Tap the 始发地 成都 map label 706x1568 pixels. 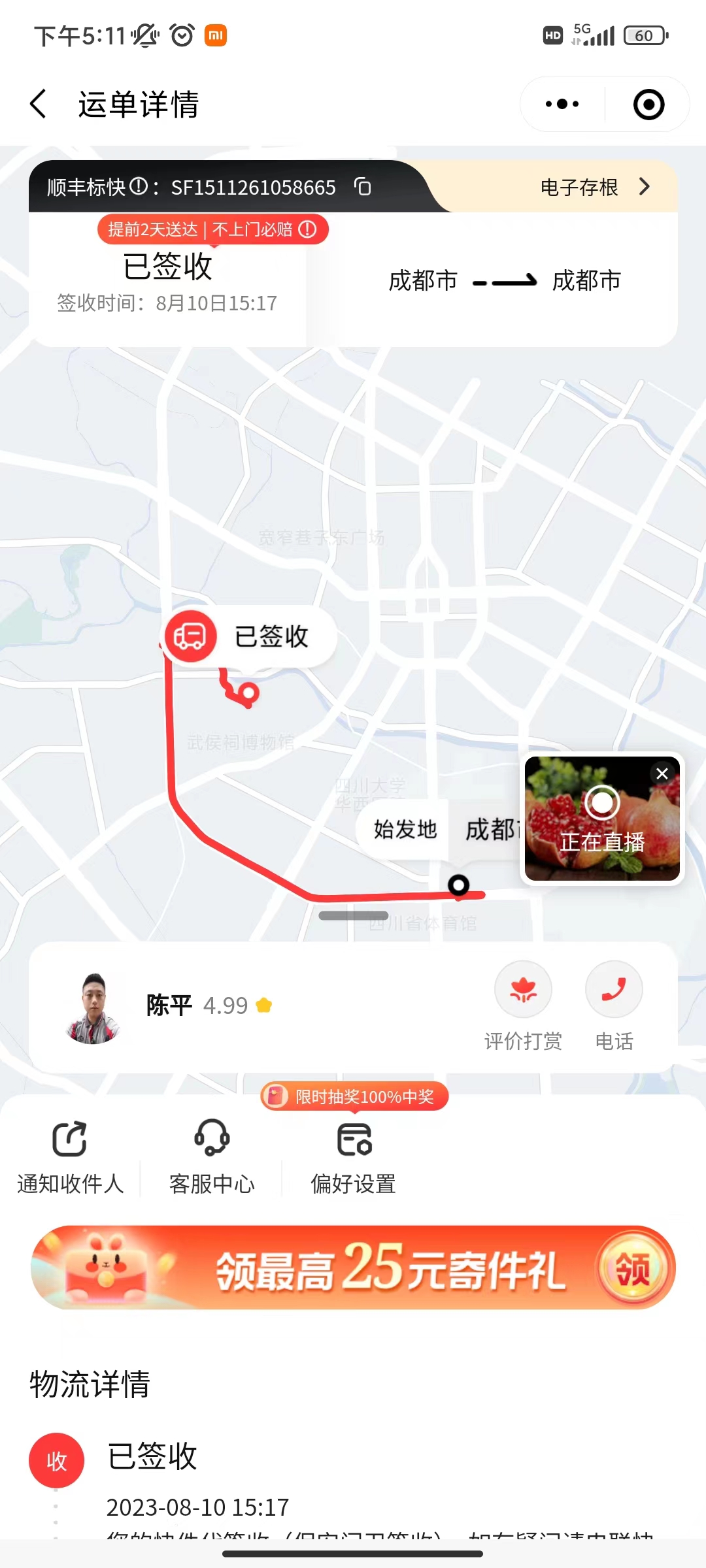tap(439, 830)
